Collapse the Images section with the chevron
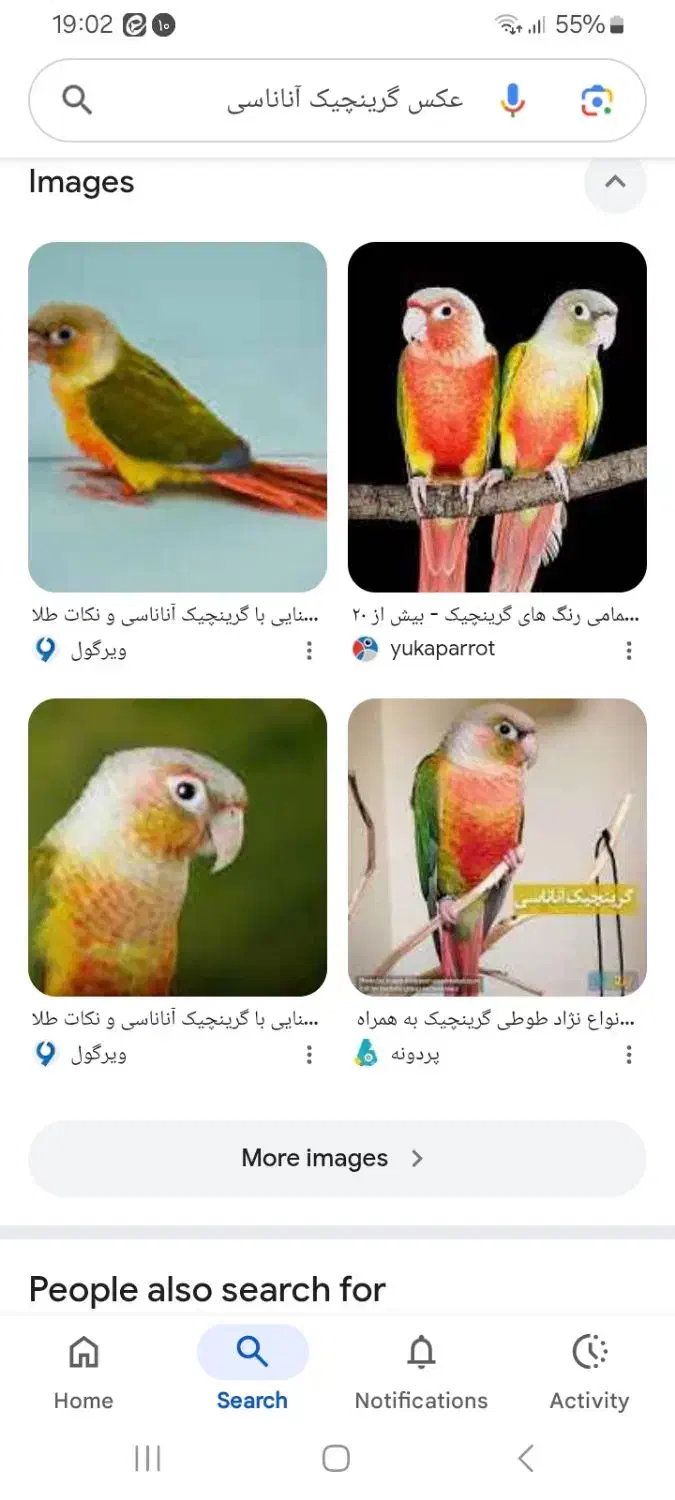 [x=615, y=182]
